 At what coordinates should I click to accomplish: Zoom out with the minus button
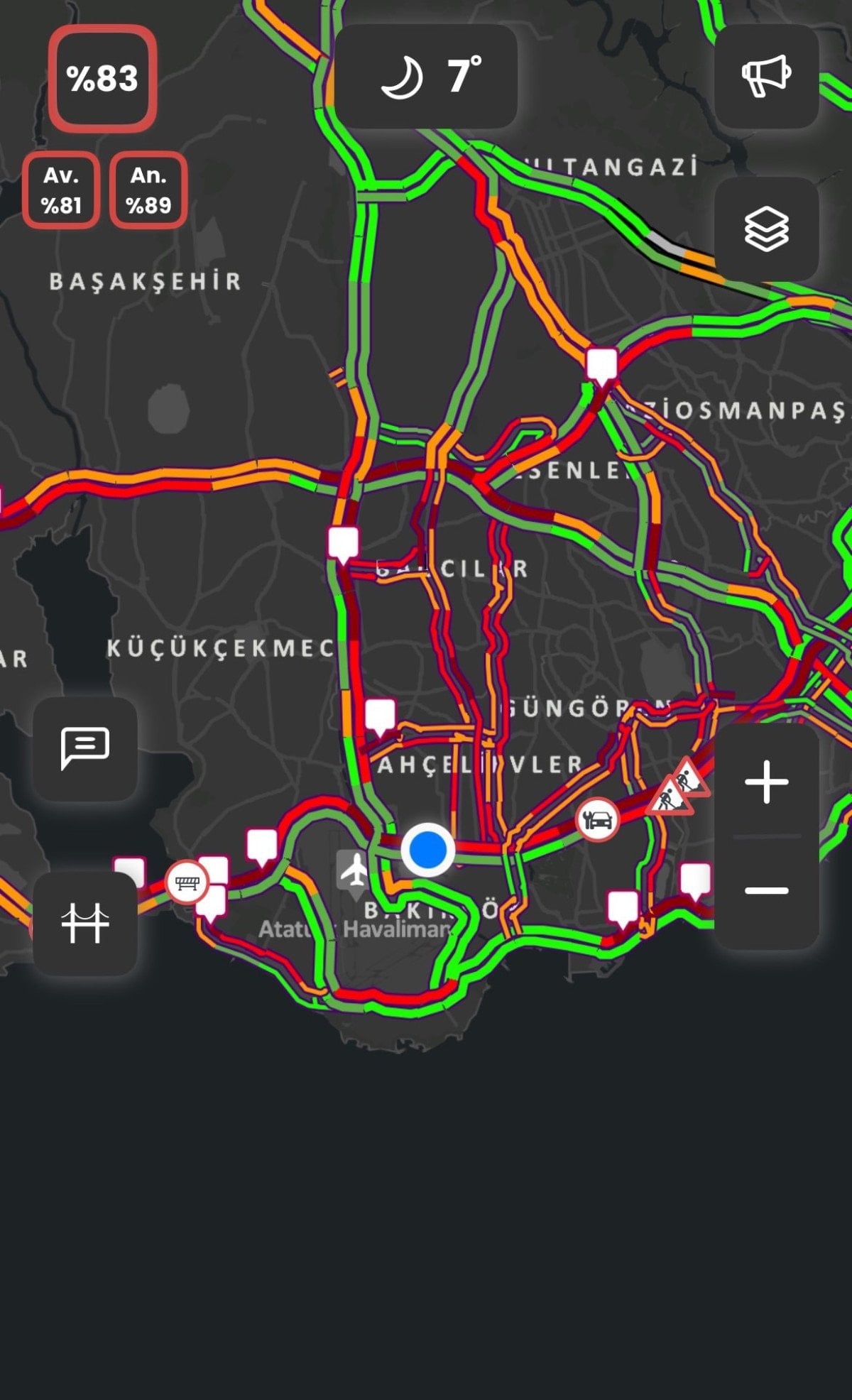(766, 890)
